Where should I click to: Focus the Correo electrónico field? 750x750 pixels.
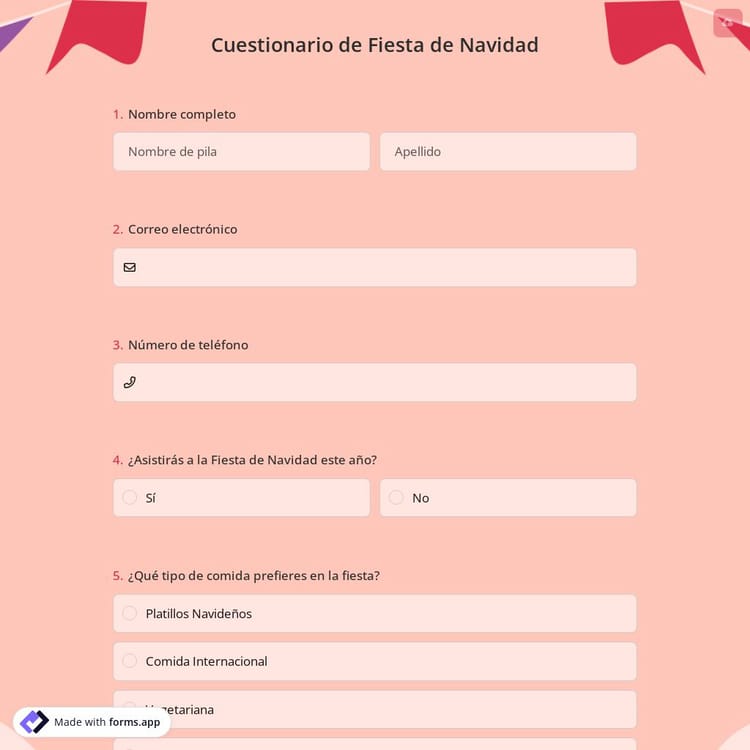(x=375, y=268)
